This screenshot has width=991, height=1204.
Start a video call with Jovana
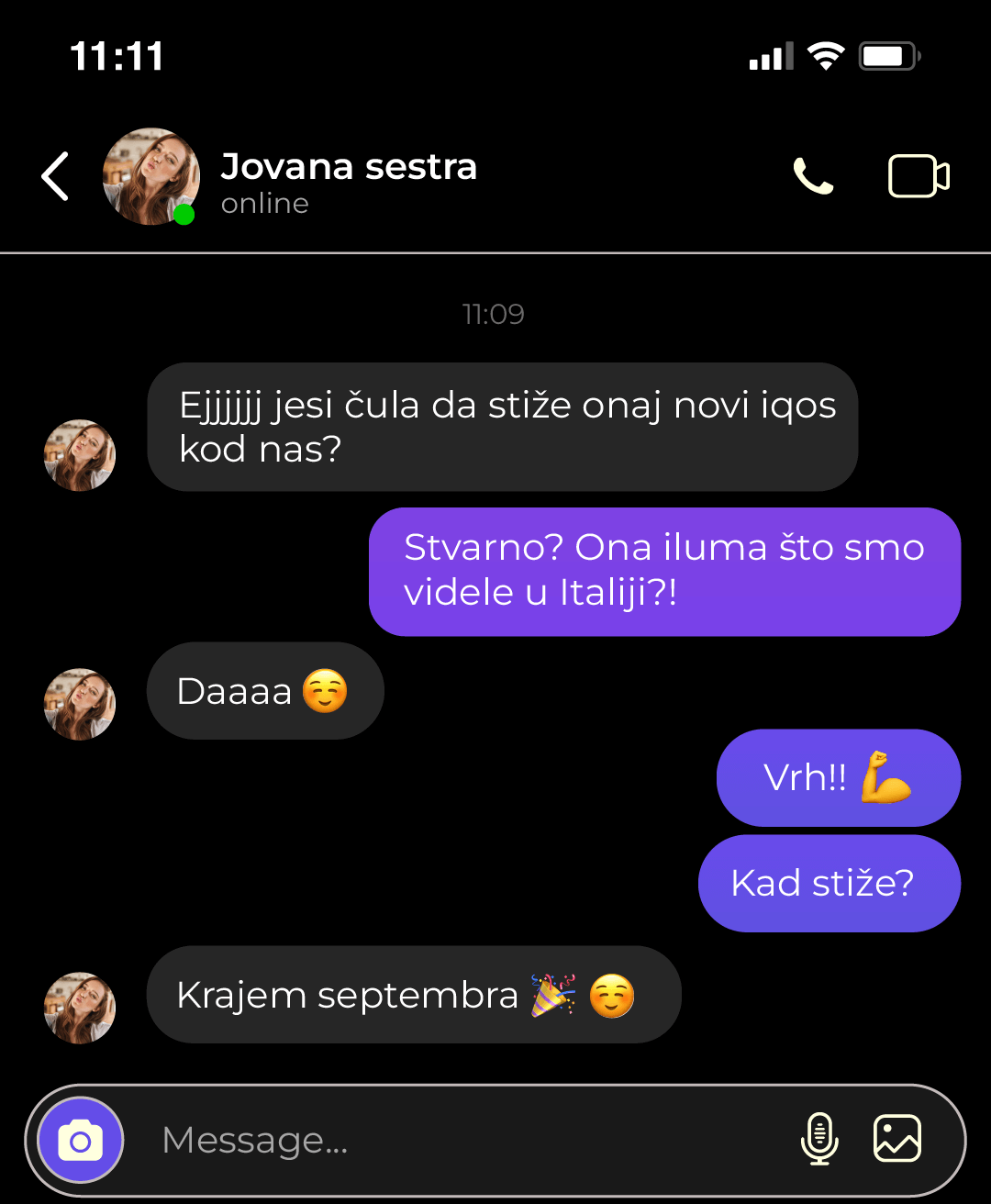point(919,176)
